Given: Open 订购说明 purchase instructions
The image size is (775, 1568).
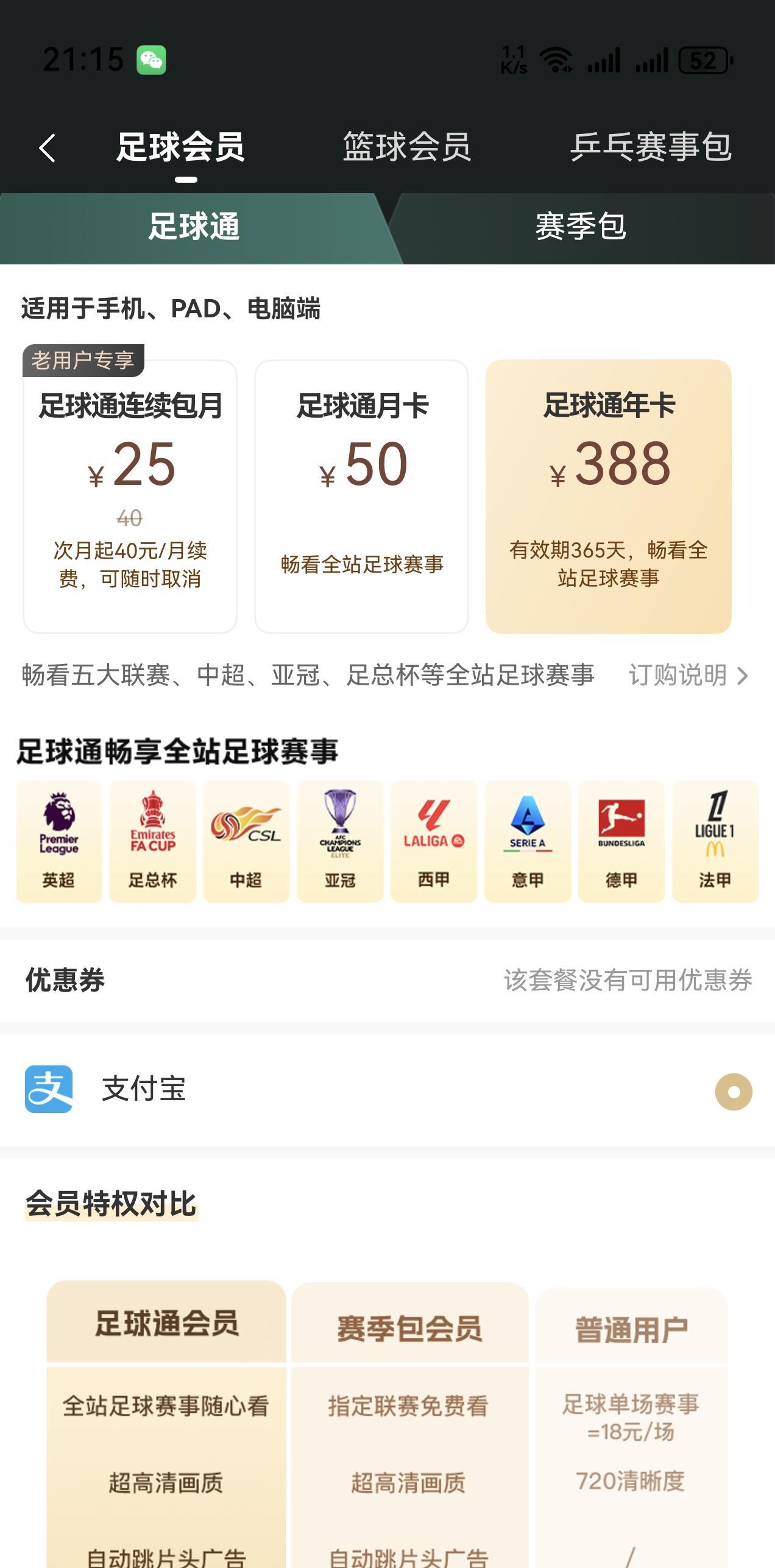Looking at the screenshot, I should coord(688,675).
